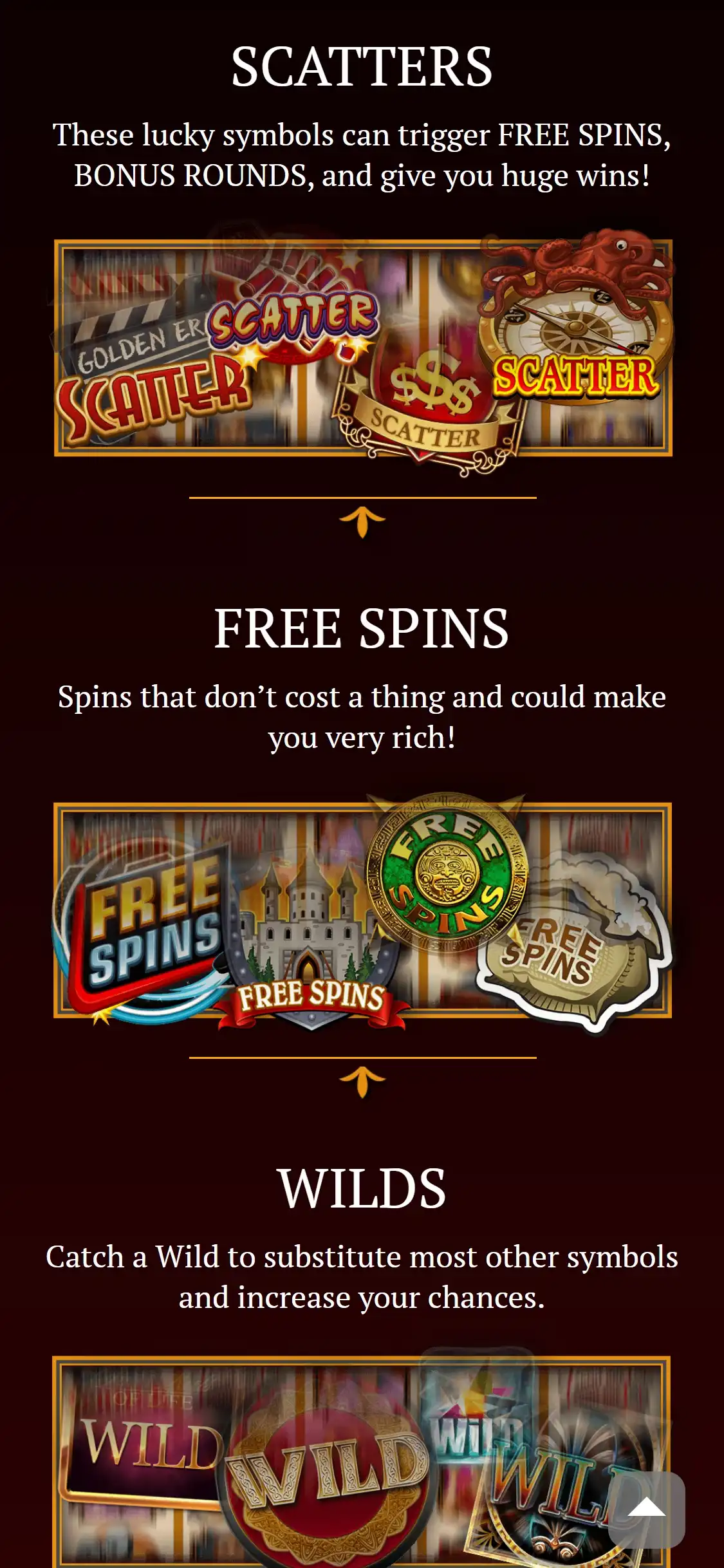724x1568 pixels.
Task: Collapse the Free Spins section arrow
Action: tap(362, 1081)
